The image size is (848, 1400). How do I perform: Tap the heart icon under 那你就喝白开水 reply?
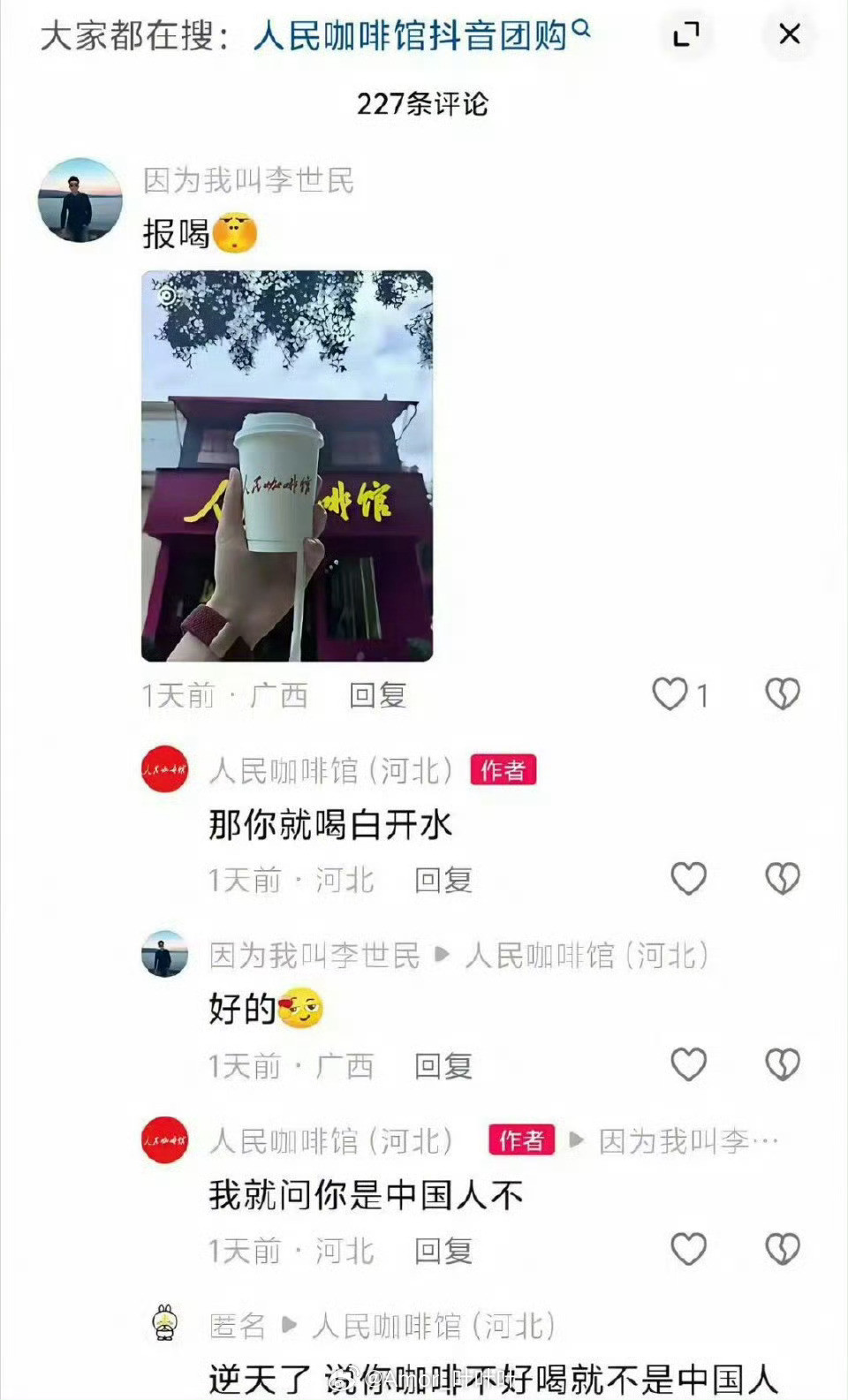click(x=688, y=880)
